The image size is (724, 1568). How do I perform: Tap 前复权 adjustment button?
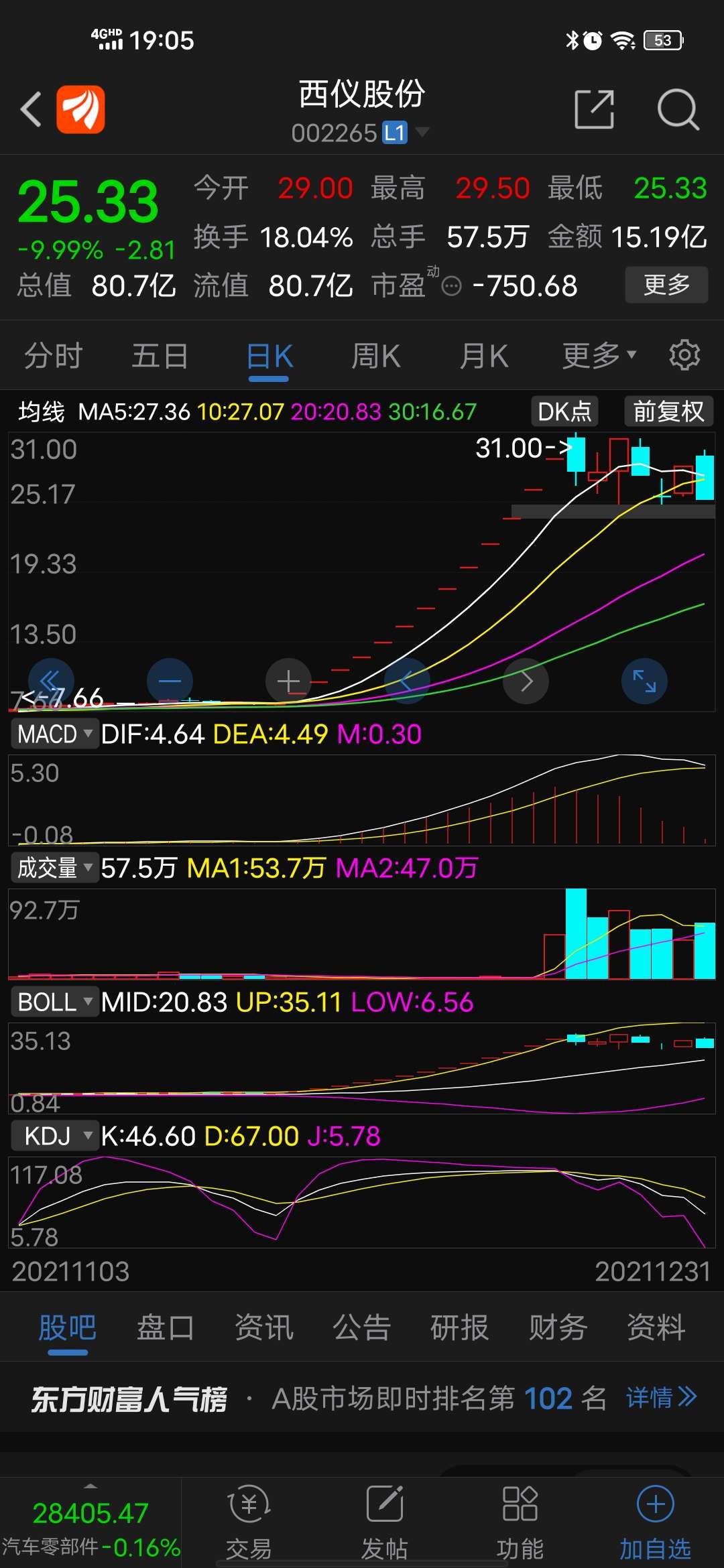click(x=668, y=411)
